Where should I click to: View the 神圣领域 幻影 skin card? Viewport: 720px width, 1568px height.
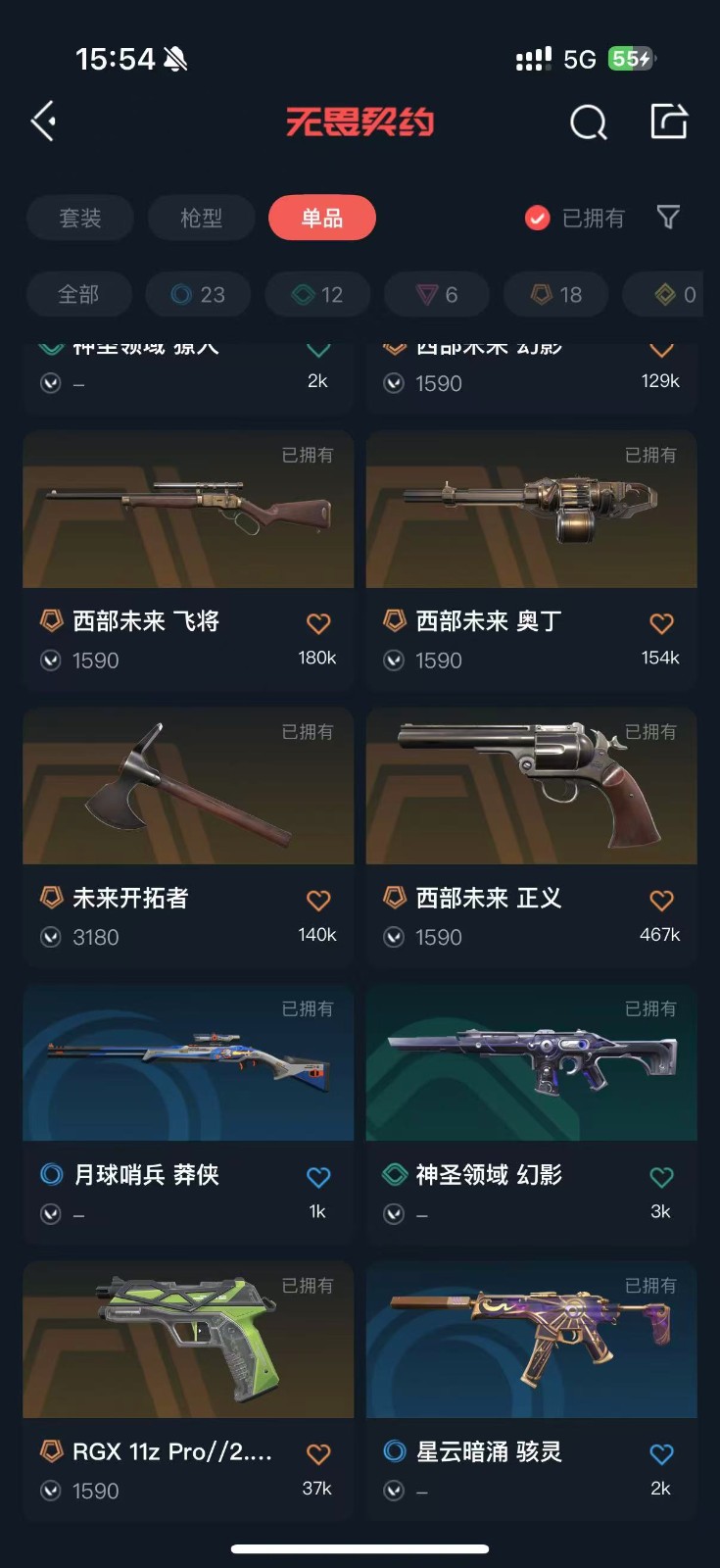pyautogui.click(x=531, y=1063)
